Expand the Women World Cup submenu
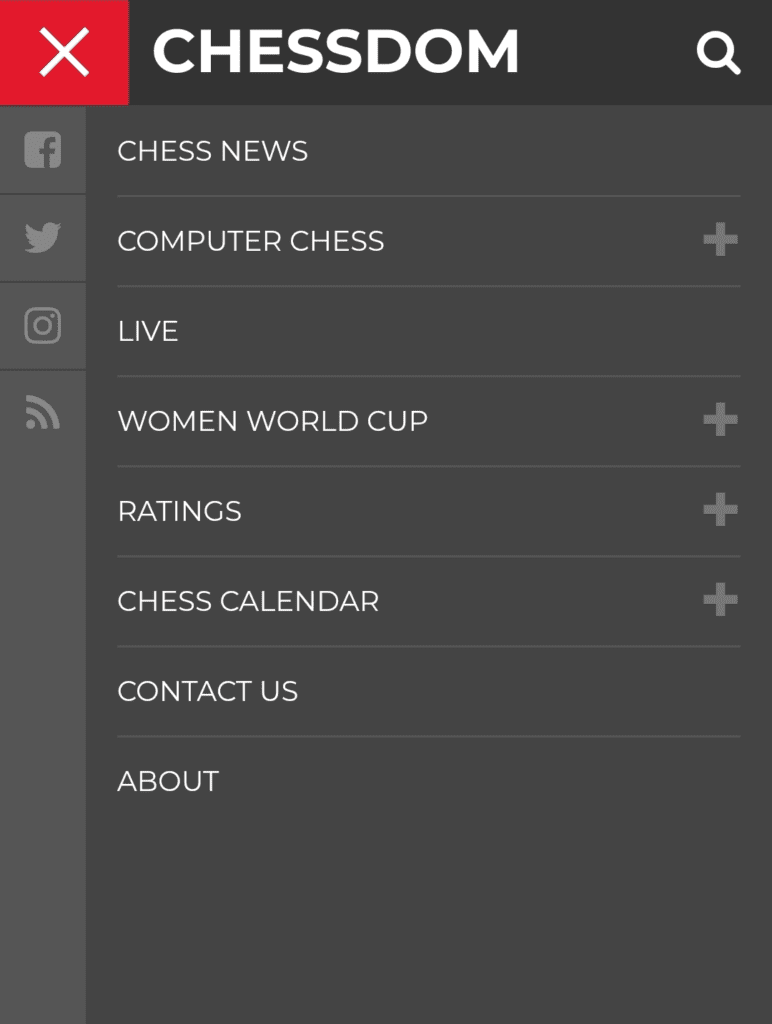The height and width of the screenshot is (1024, 772). [x=720, y=420]
